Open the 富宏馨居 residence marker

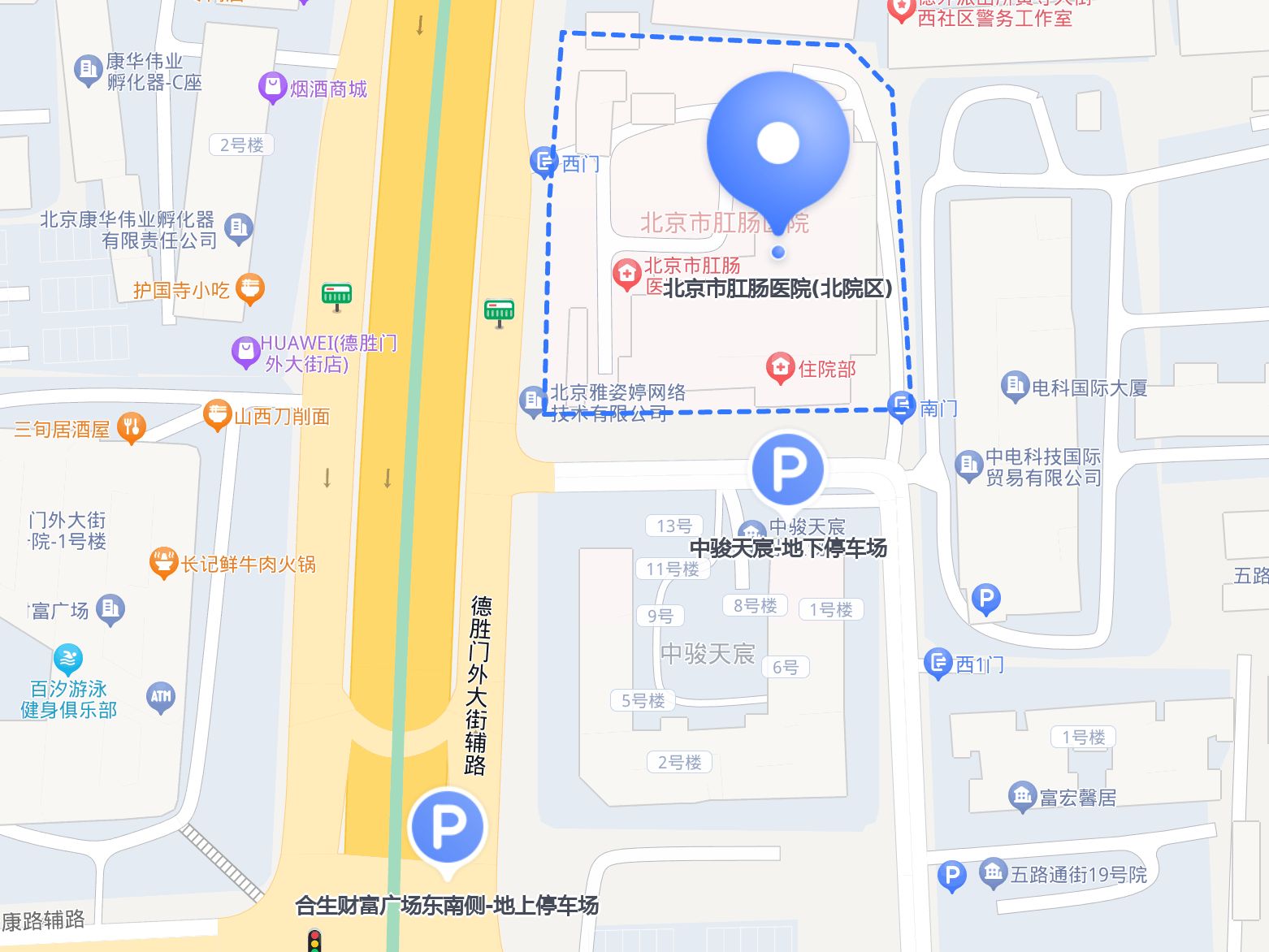click(x=1022, y=797)
